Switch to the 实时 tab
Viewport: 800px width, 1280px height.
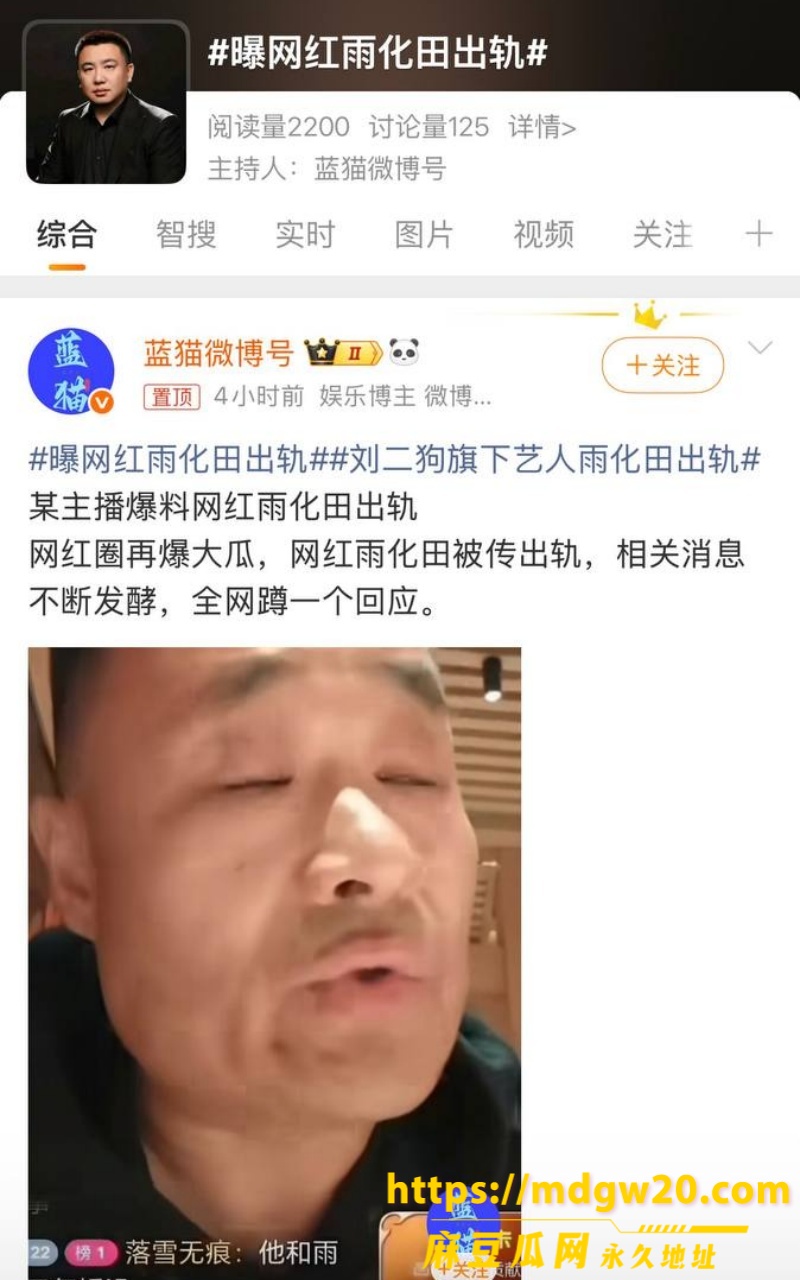(x=305, y=234)
